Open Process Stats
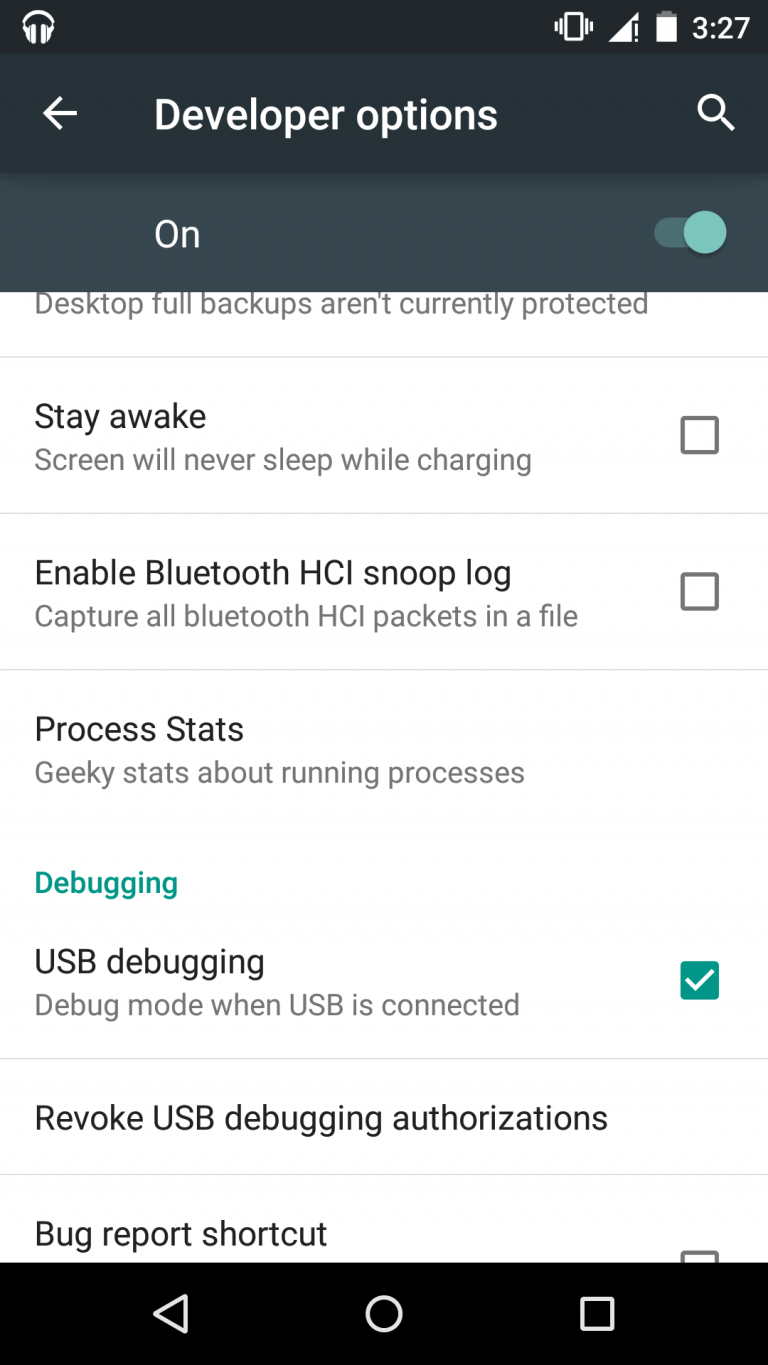The width and height of the screenshot is (768, 1365). click(280, 749)
